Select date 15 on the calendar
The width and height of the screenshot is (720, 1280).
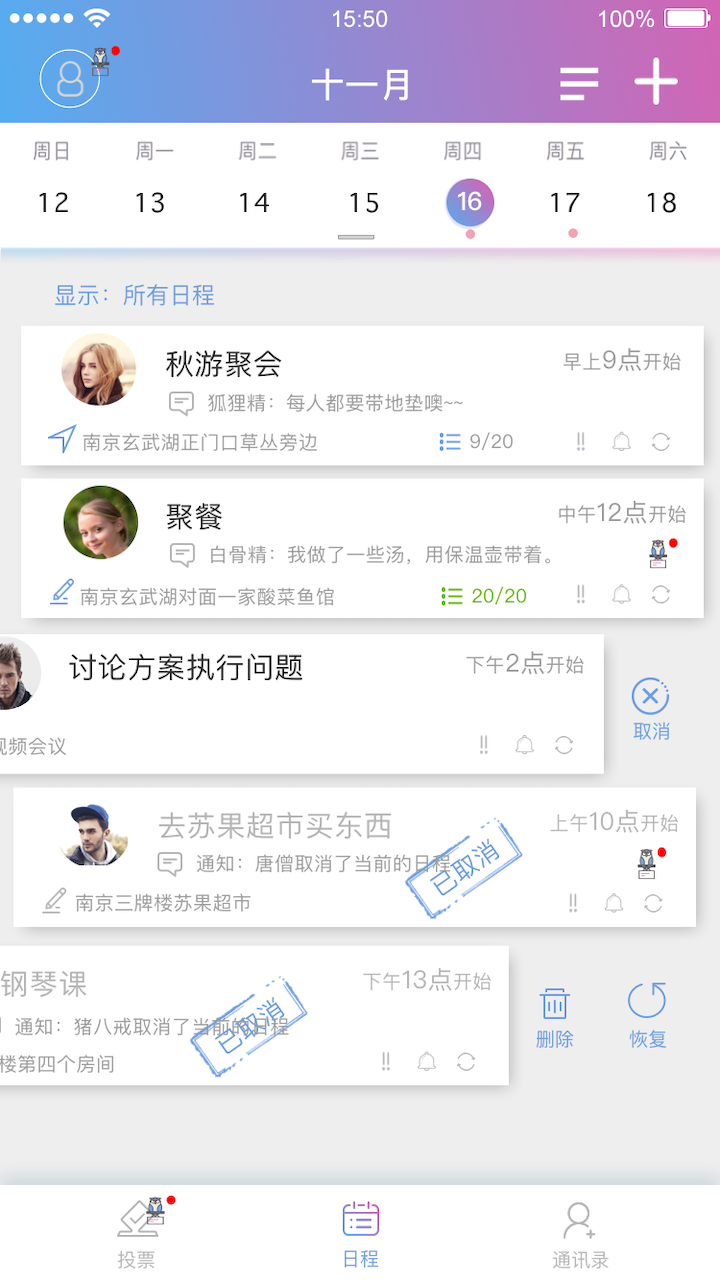click(x=363, y=203)
